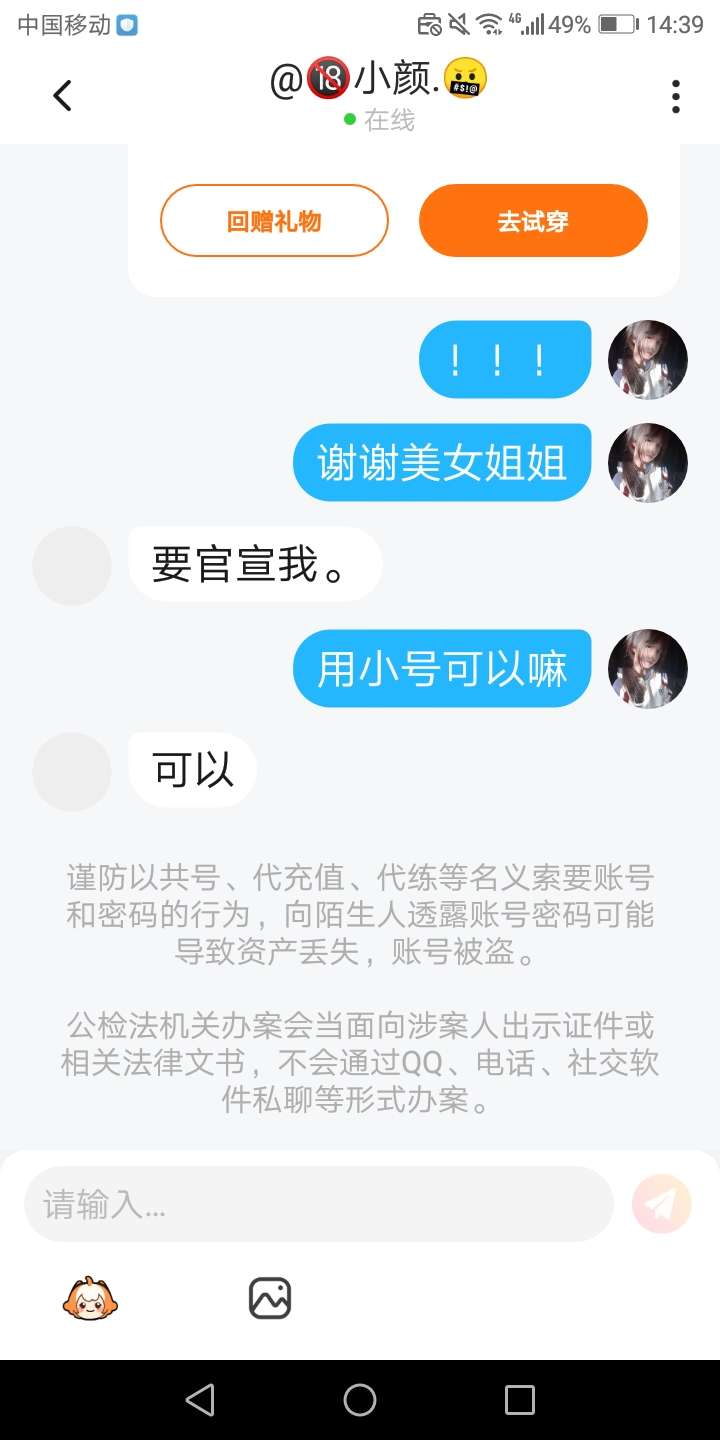View my avatar next to 谢谢美女姐姐
Viewport: 720px width, 1440px height.
[648, 463]
